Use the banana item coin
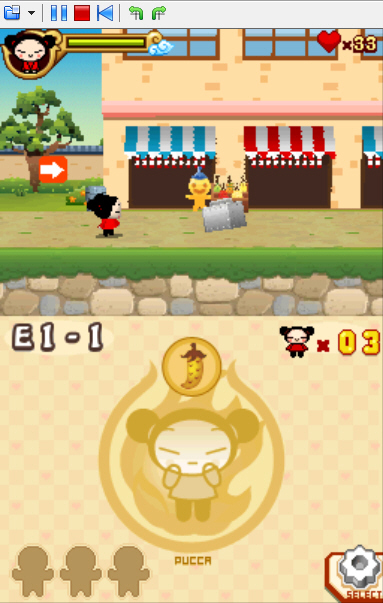 (192, 366)
